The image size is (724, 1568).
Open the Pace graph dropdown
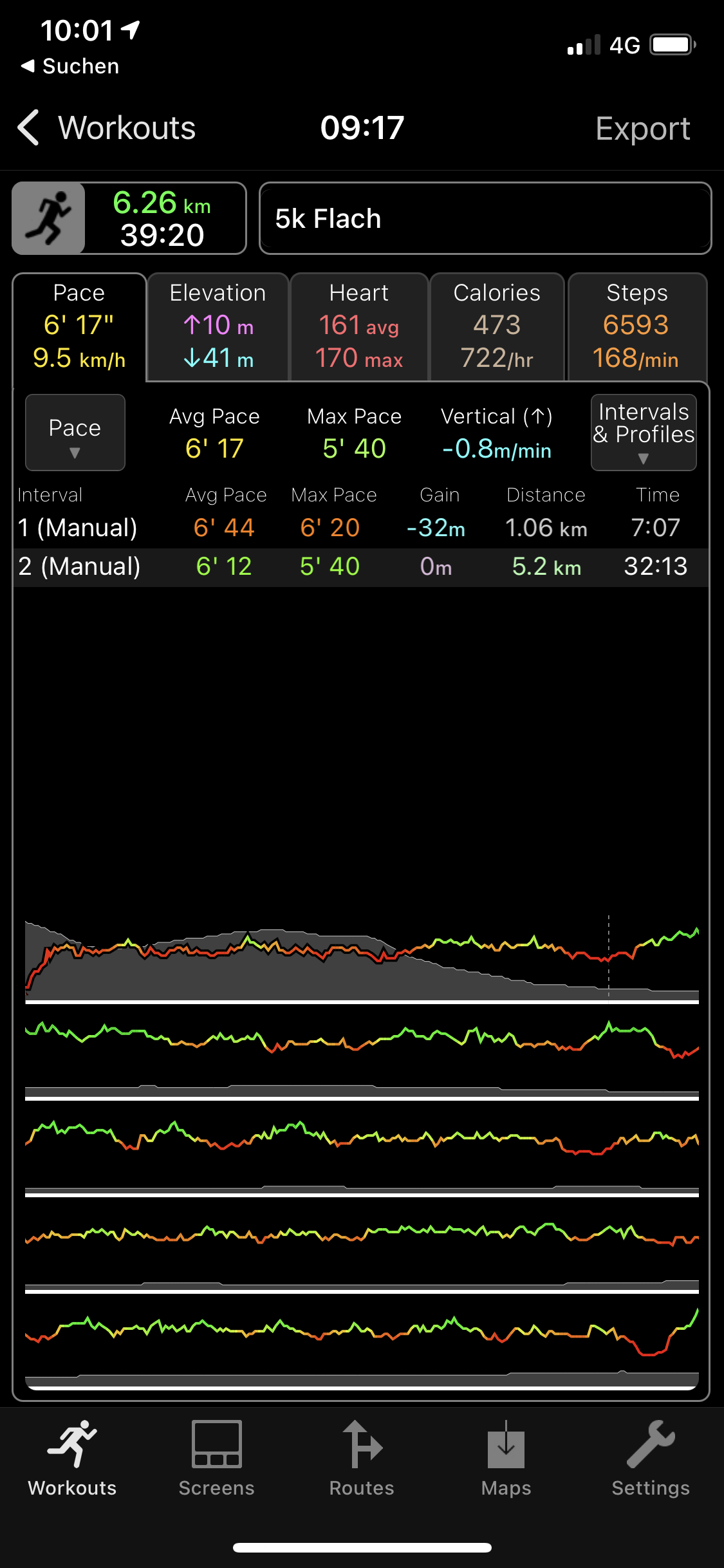click(x=75, y=433)
